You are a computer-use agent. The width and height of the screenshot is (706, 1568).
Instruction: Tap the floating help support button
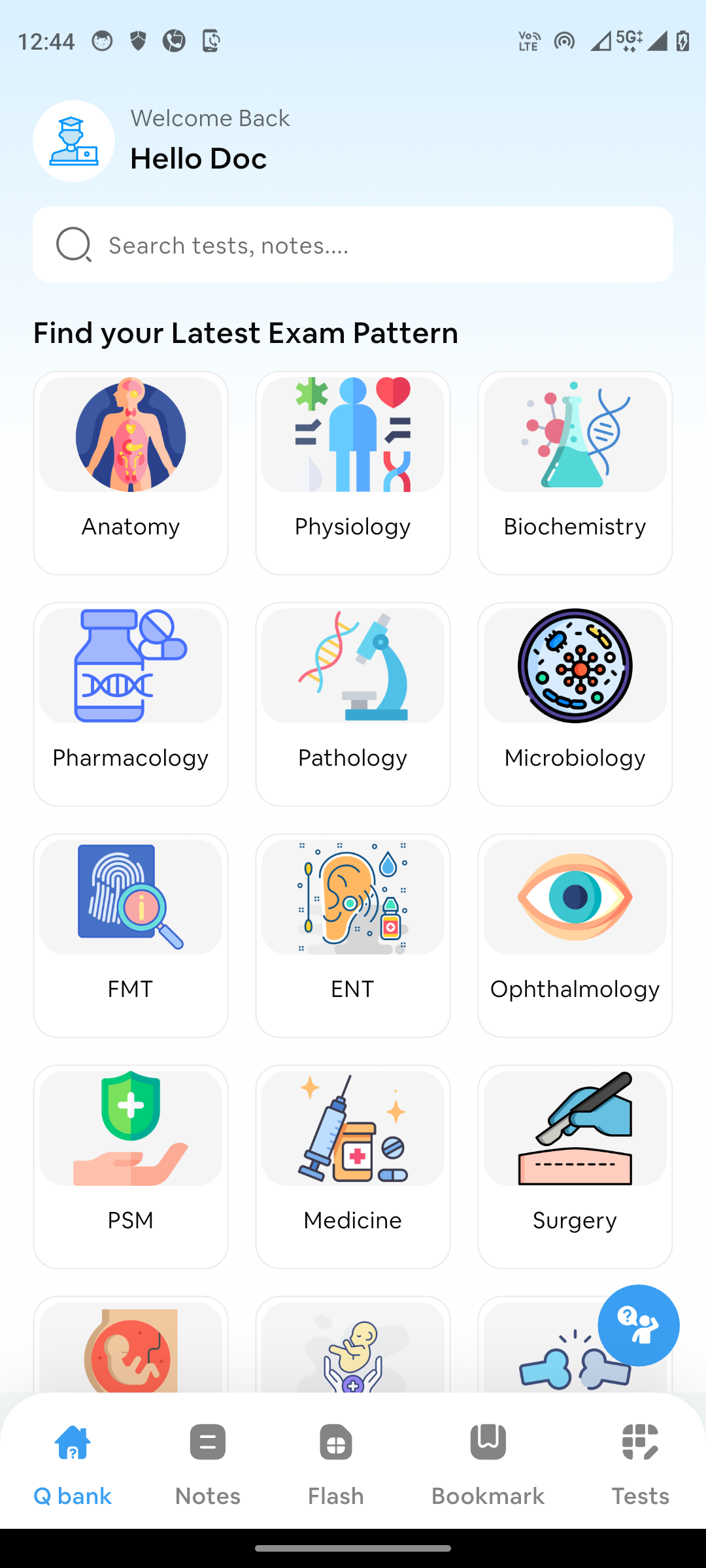pos(638,1325)
